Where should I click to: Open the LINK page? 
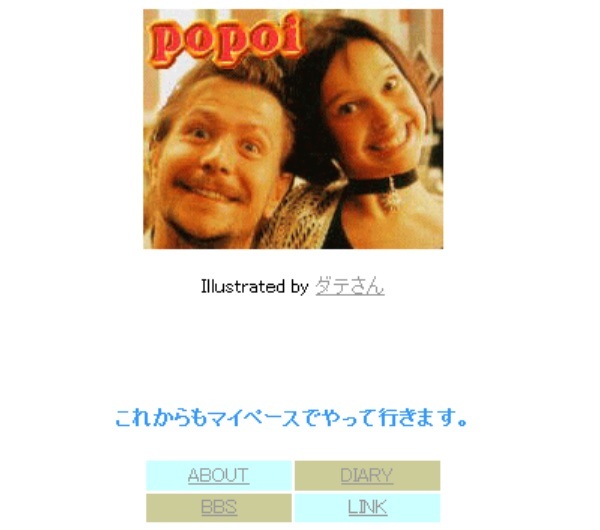[367, 507]
